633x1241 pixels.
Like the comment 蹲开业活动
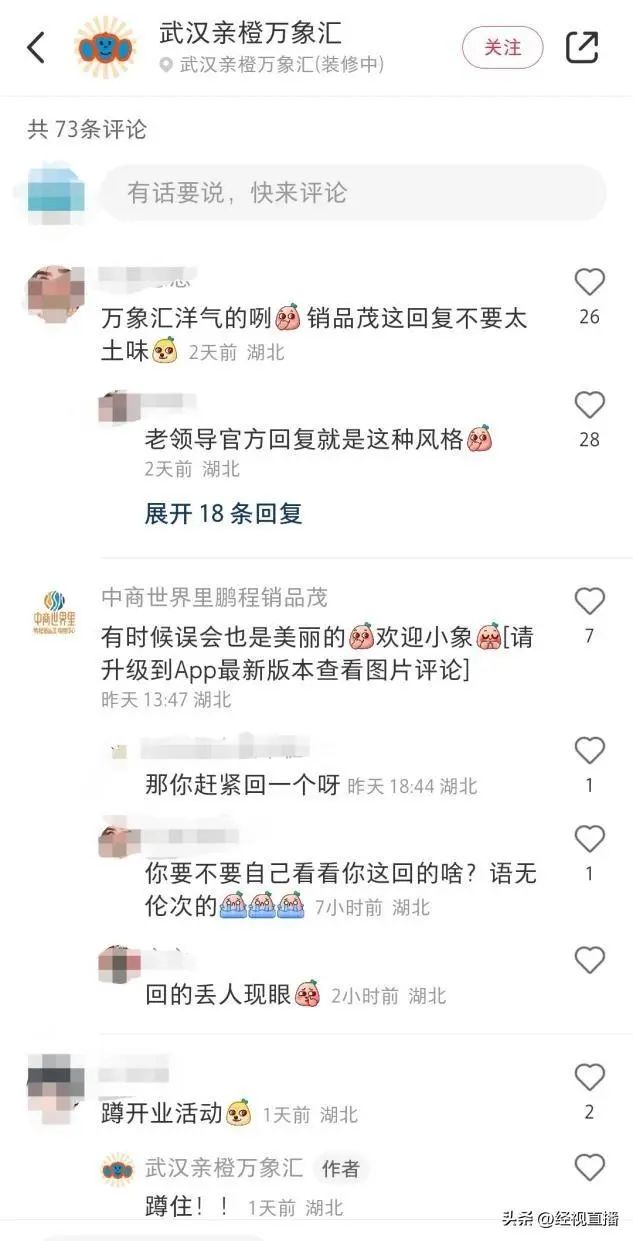tap(589, 1077)
